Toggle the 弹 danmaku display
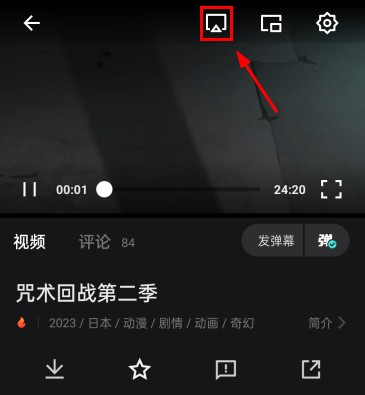Viewport: 365px width, 395px height. pyautogui.click(x=327, y=241)
